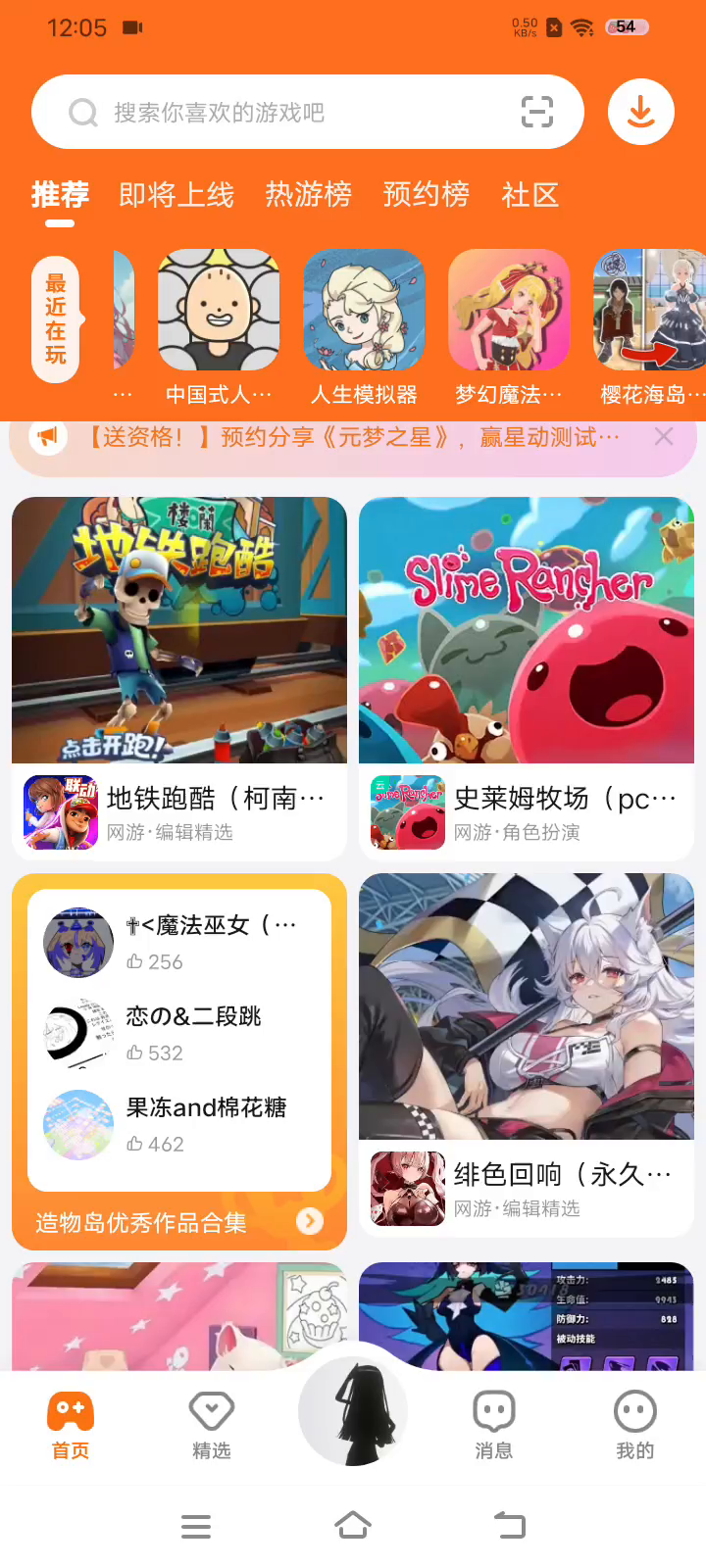Open the 预约榜 tab

pyautogui.click(x=426, y=195)
